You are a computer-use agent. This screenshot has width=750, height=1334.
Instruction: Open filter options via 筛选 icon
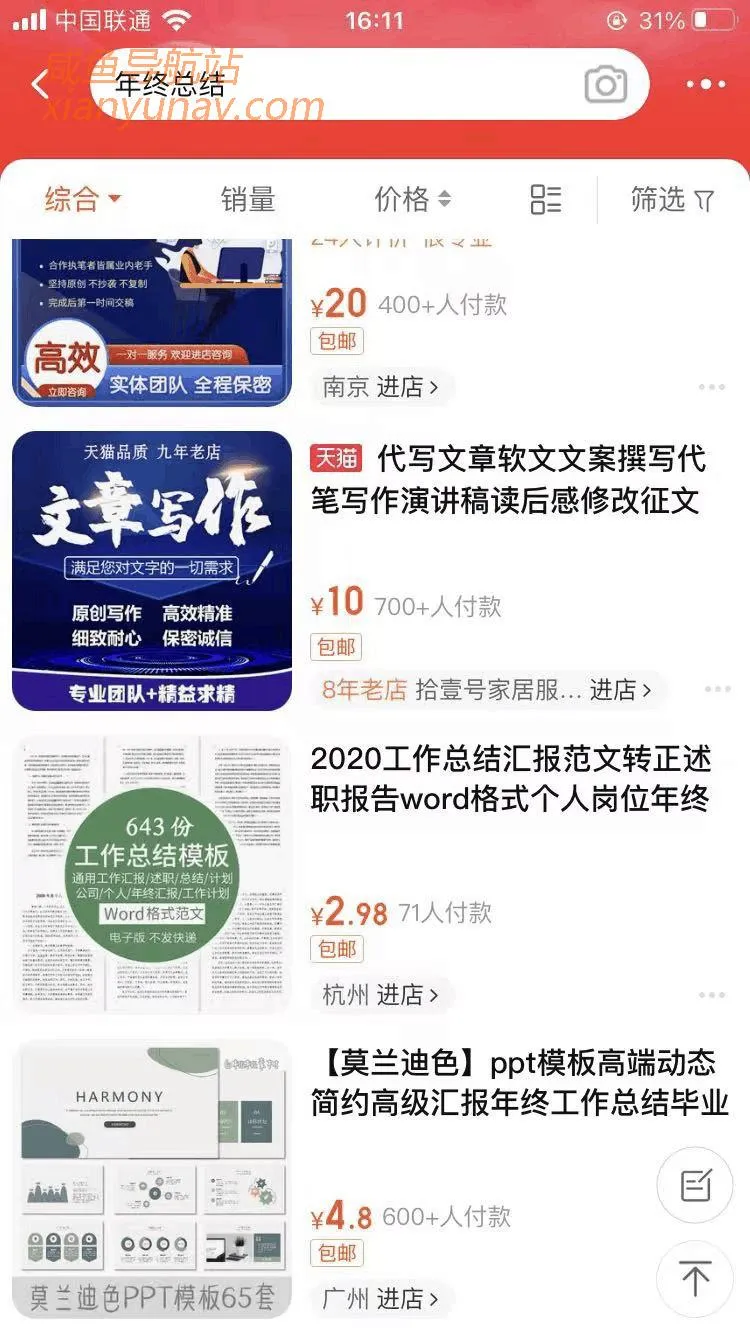pyautogui.click(x=672, y=200)
